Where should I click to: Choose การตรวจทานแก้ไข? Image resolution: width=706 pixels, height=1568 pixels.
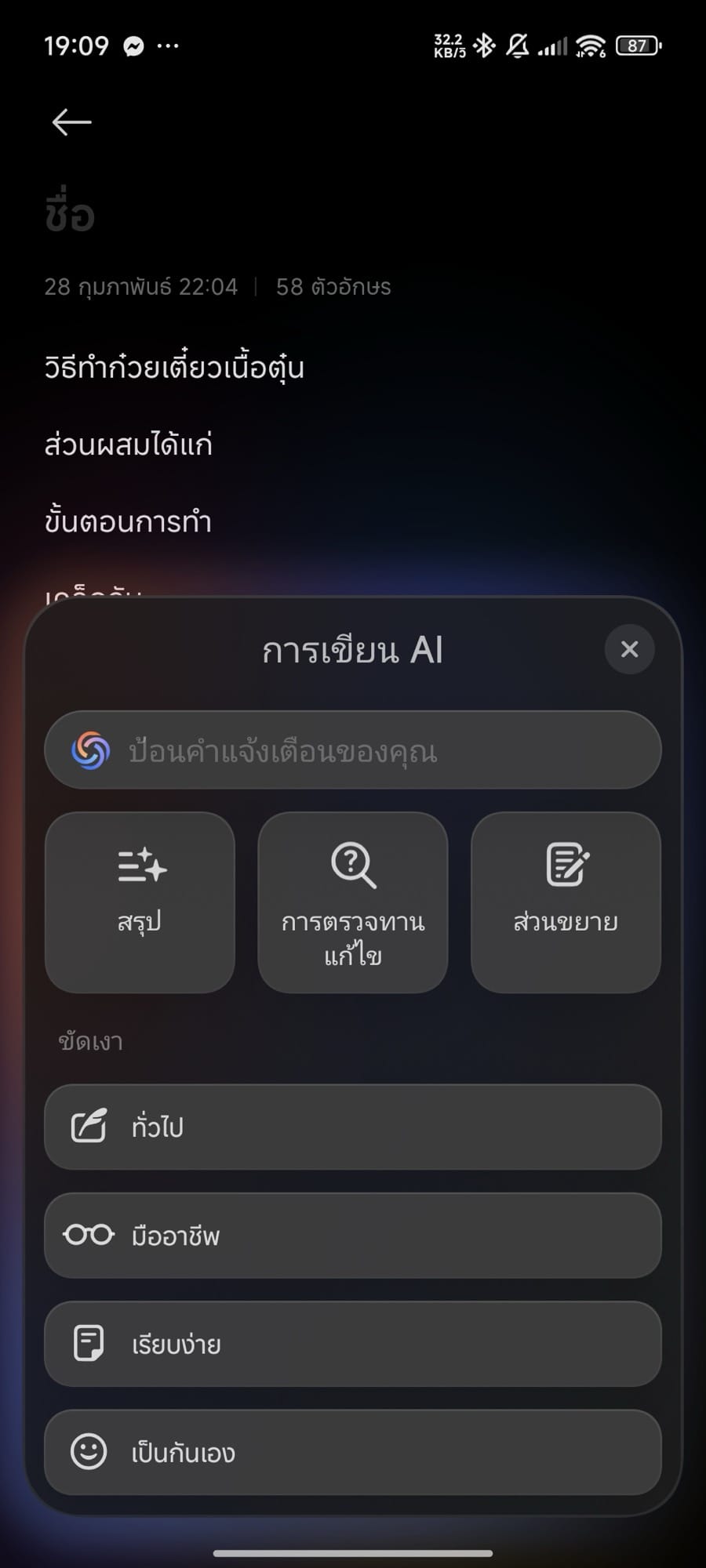point(353,902)
